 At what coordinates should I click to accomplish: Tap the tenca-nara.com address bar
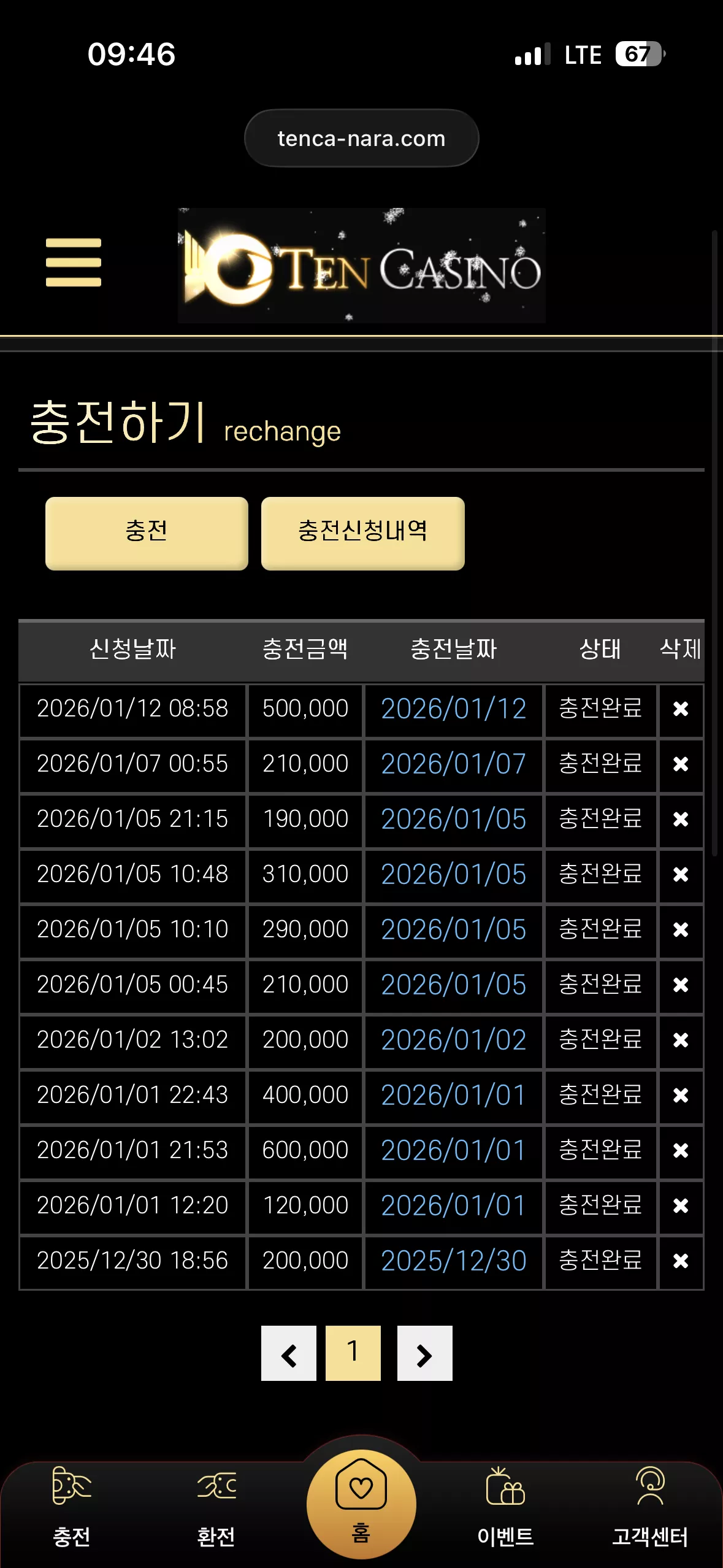click(x=361, y=138)
